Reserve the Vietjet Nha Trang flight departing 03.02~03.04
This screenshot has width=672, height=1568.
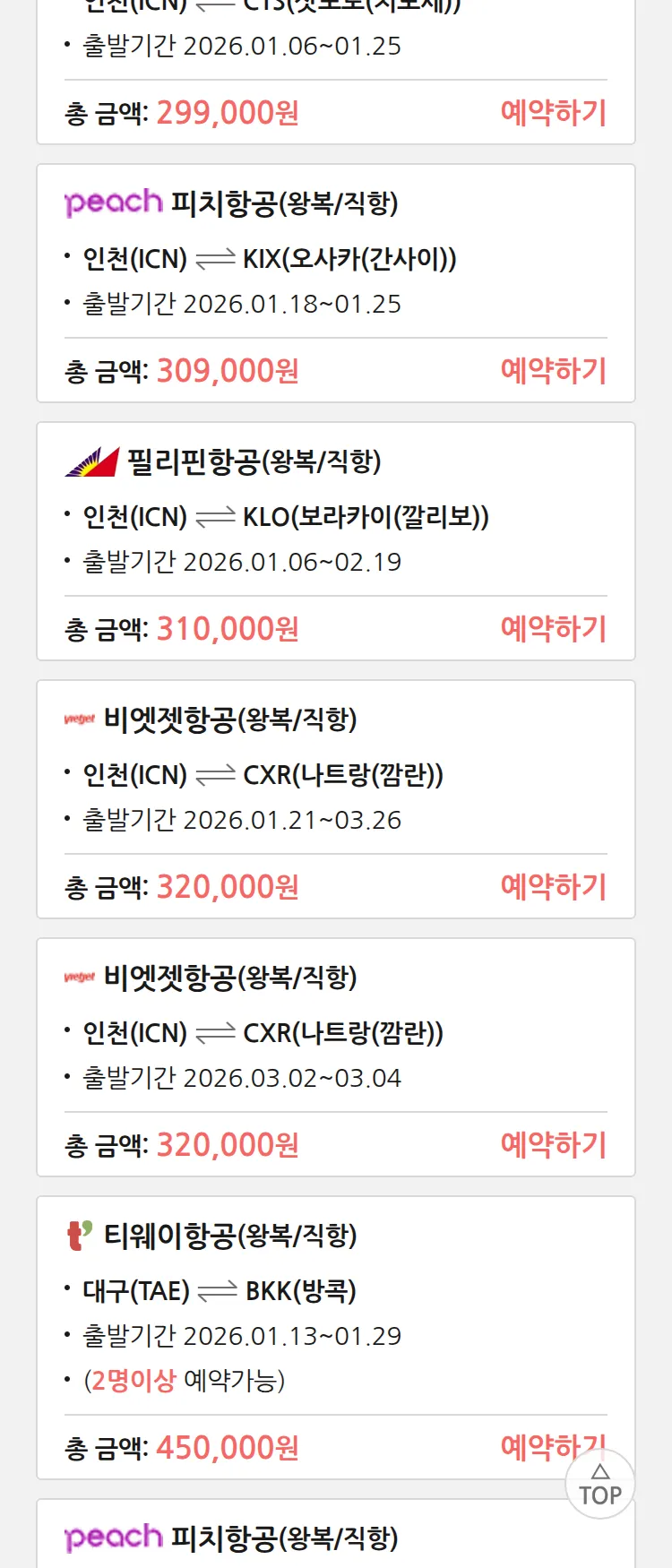coord(553,1145)
